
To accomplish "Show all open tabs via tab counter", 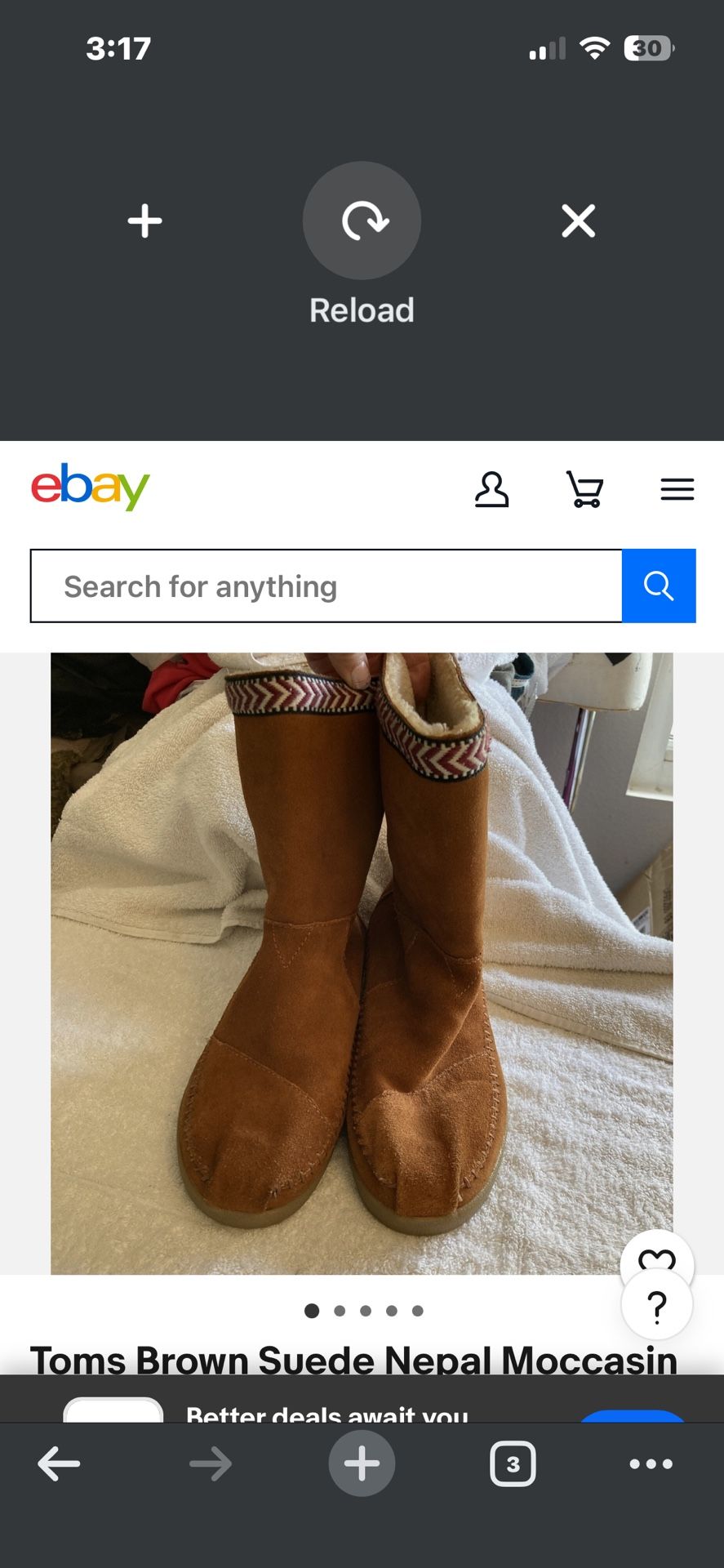I will [x=513, y=1463].
